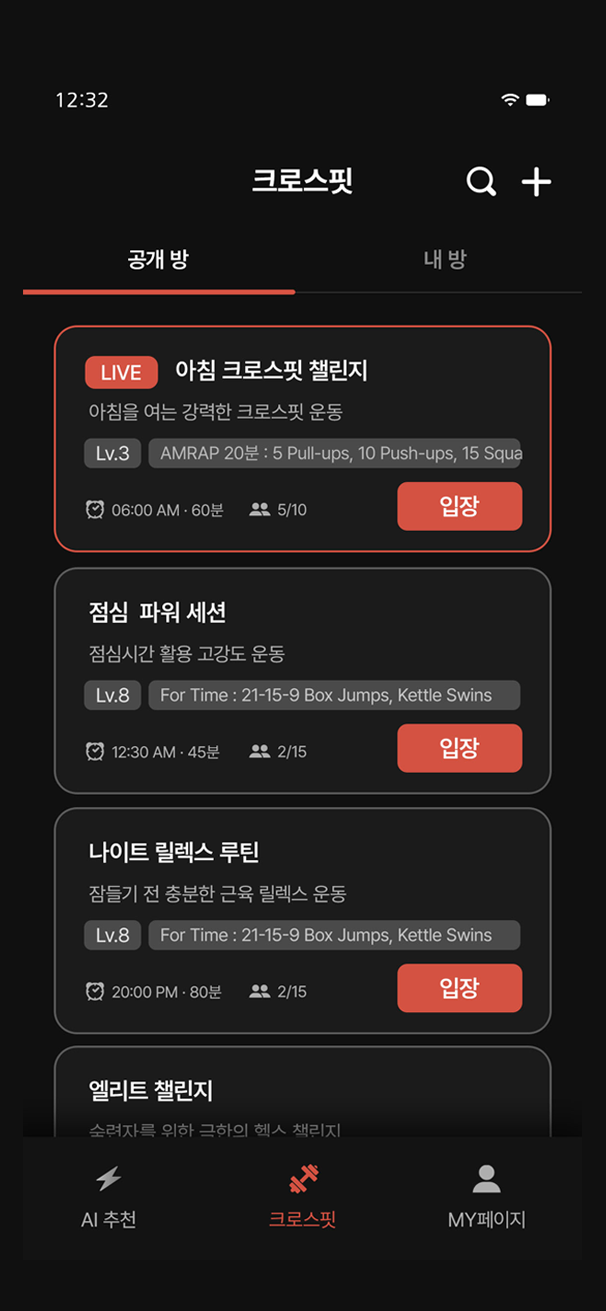606x1311 pixels.
Task: Open the MY페이지 tab
Action: (486, 1197)
